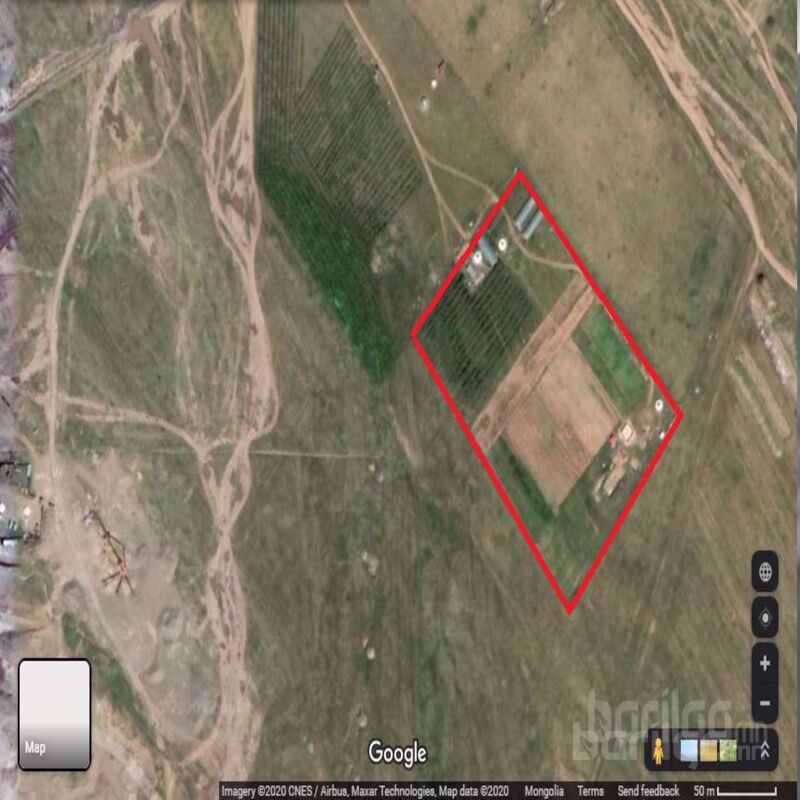Zoom in with the plus button
The height and width of the screenshot is (800, 800).
pos(765,663)
